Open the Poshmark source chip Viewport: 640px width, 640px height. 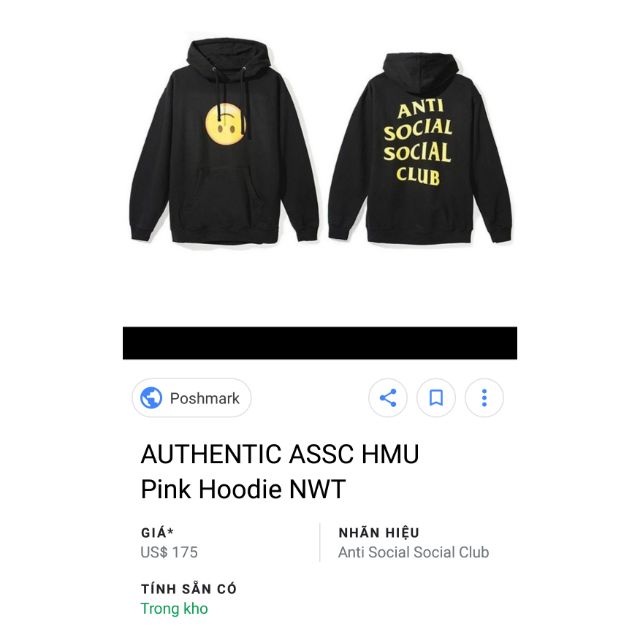pos(191,398)
